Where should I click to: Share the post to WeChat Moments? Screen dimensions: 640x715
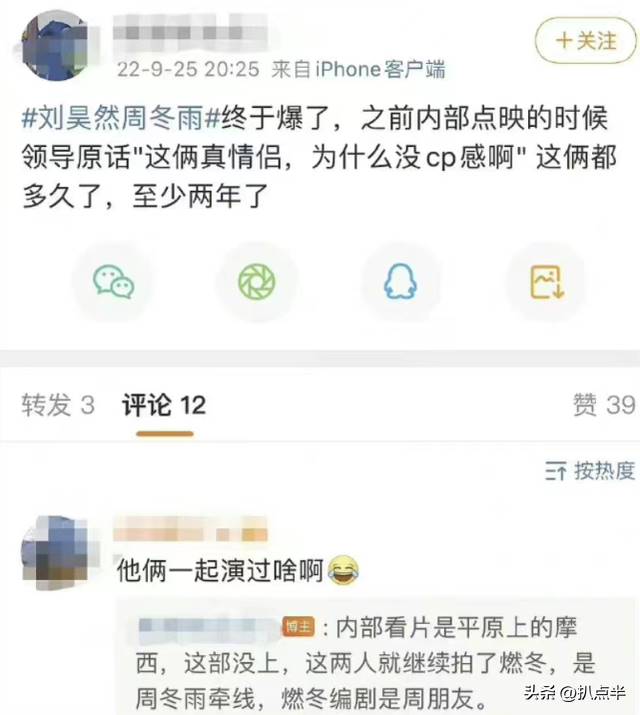click(x=257, y=283)
